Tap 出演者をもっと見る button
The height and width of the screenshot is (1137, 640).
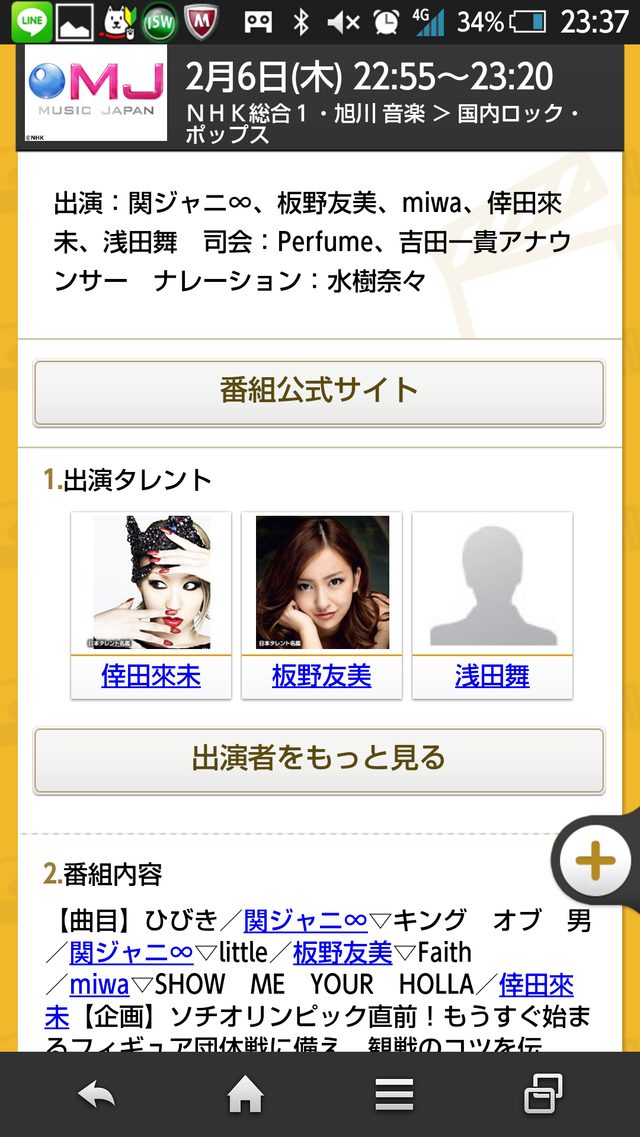[319, 759]
